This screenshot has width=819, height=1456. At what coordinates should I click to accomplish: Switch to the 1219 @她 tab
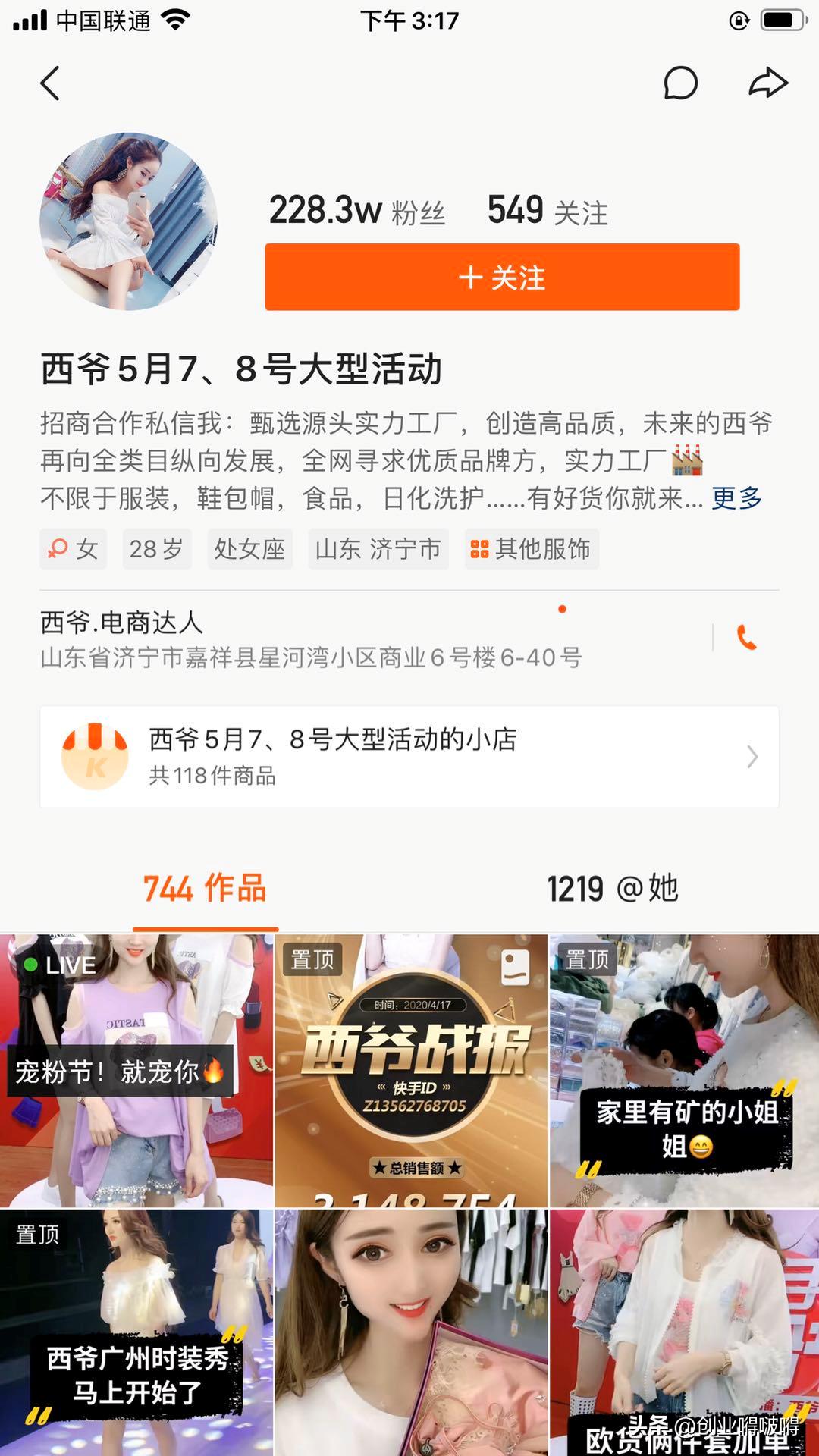[614, 887]
